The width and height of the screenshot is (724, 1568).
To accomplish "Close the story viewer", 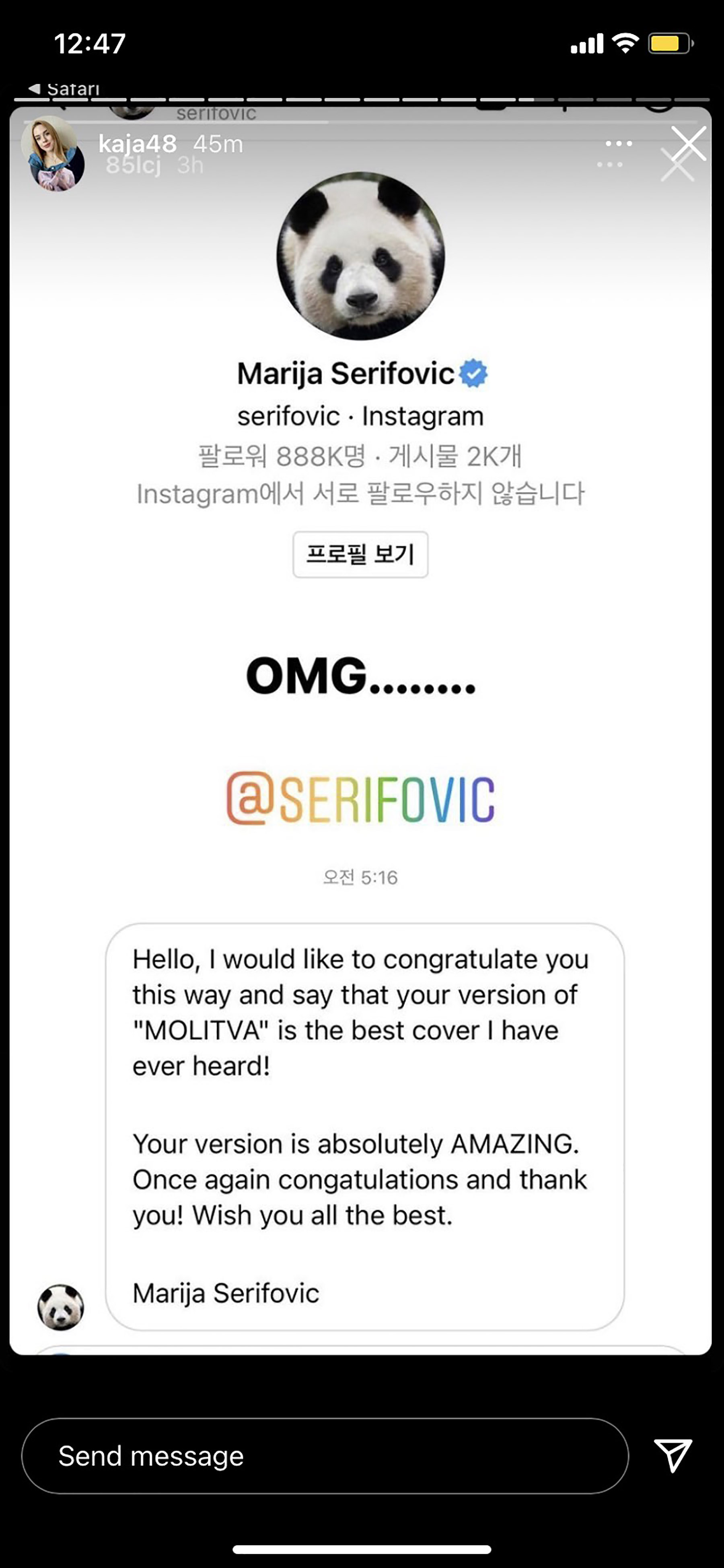I will pyautogui.click(x=688, y=144).
